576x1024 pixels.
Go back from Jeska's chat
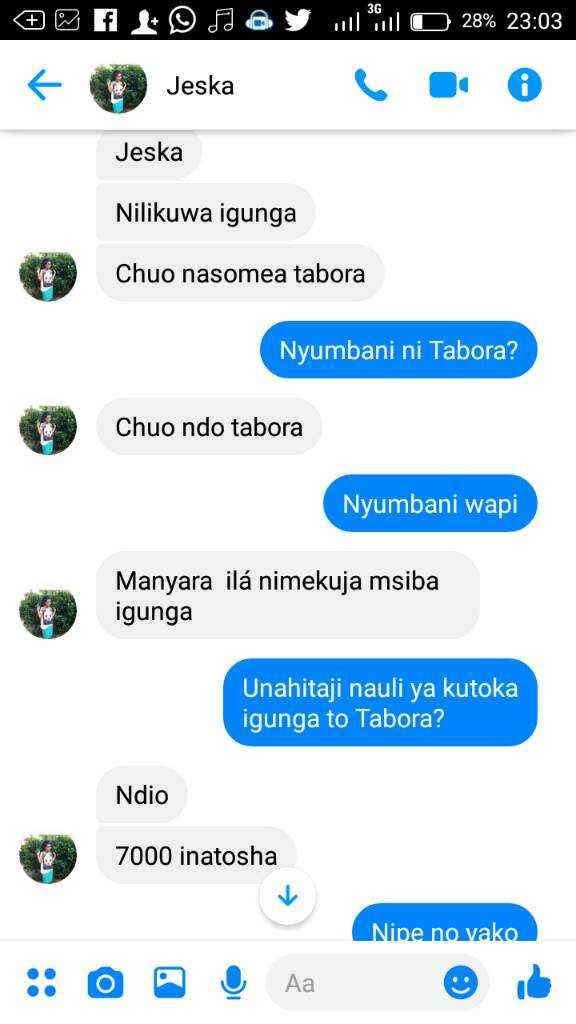[x=44, y=86]
